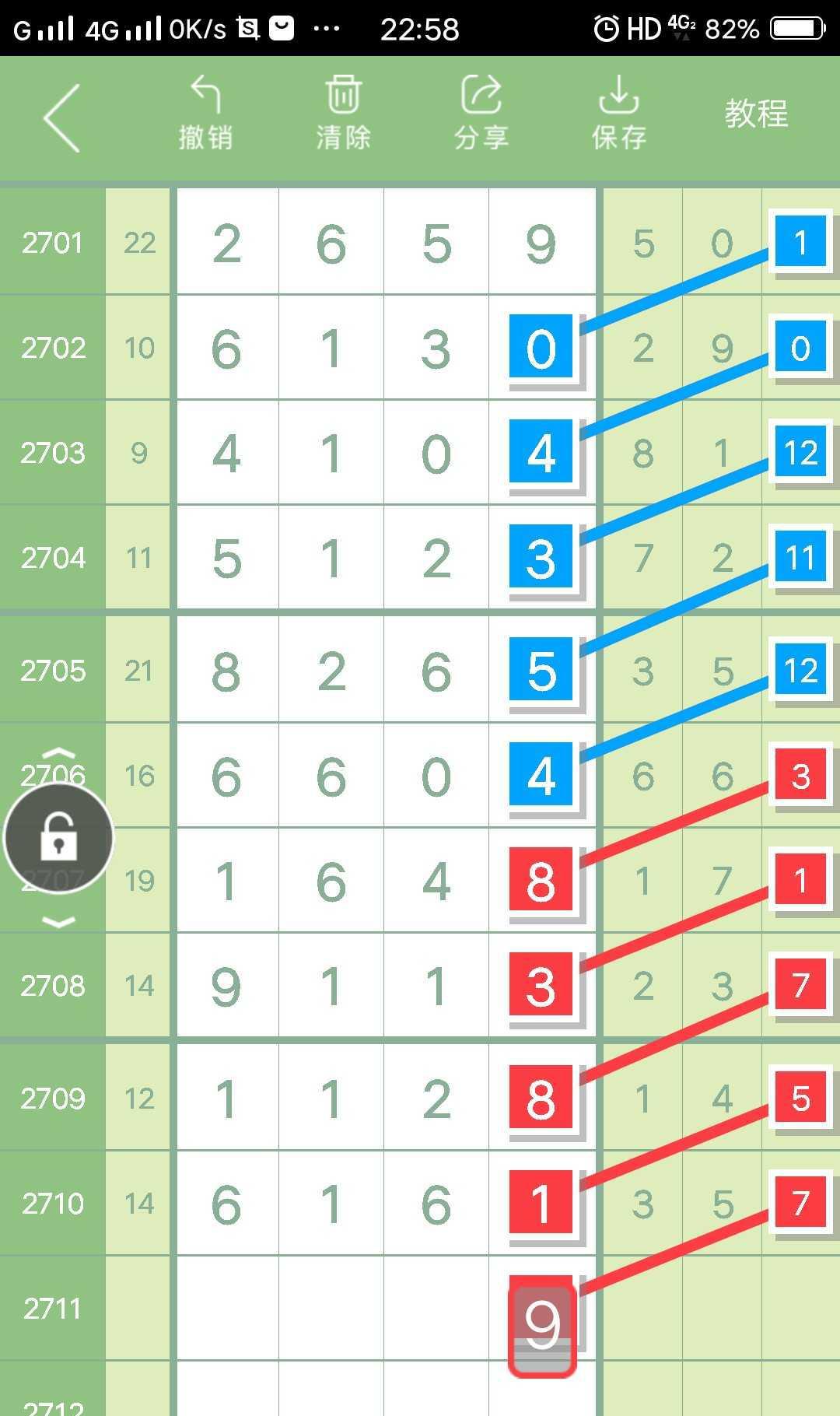This screenshot has width=840, height=1416.
Task: Open the 教程 tutorial
Action: click(x=756, y=114)
